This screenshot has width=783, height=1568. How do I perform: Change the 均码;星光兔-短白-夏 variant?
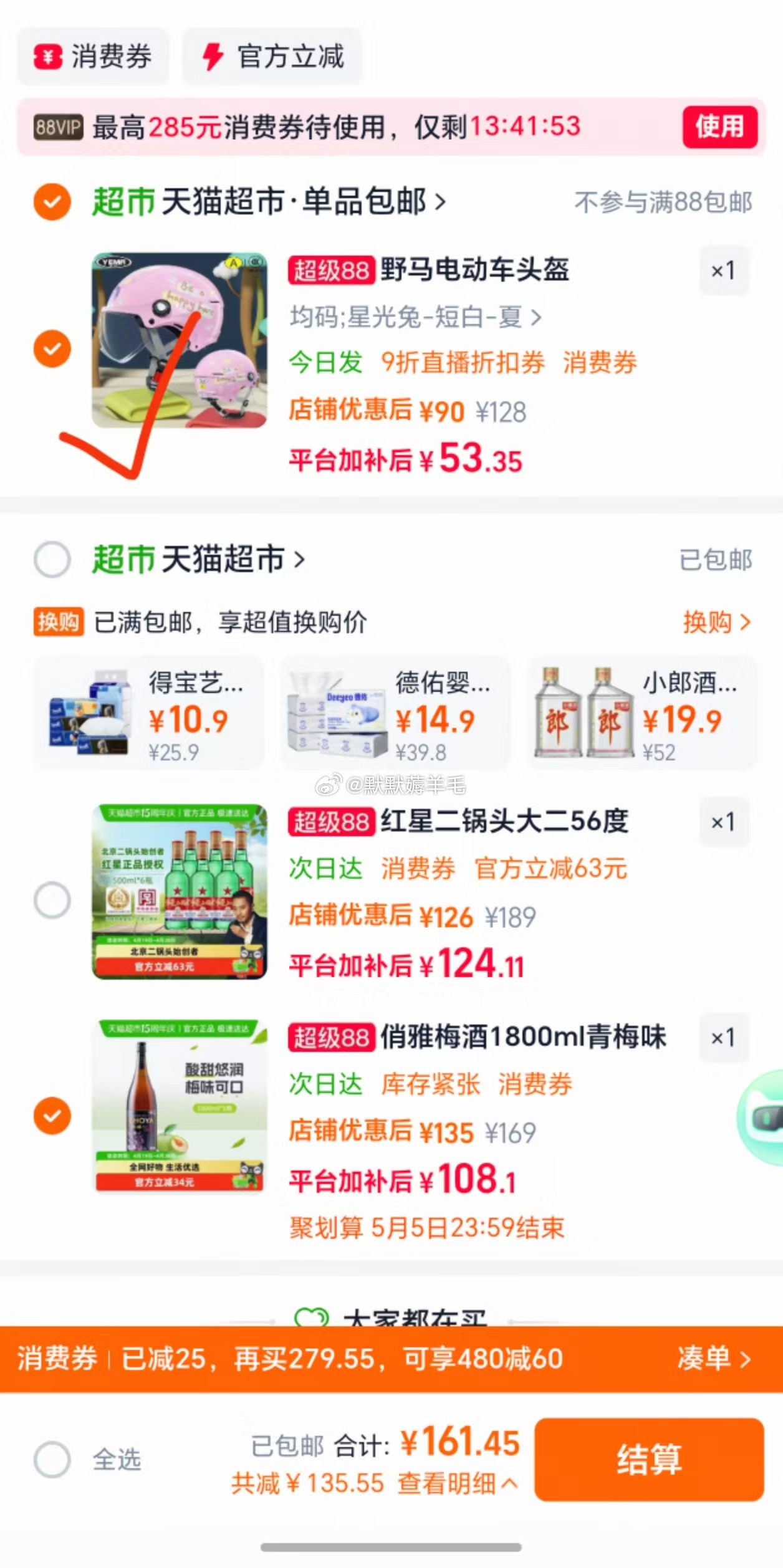415,318
